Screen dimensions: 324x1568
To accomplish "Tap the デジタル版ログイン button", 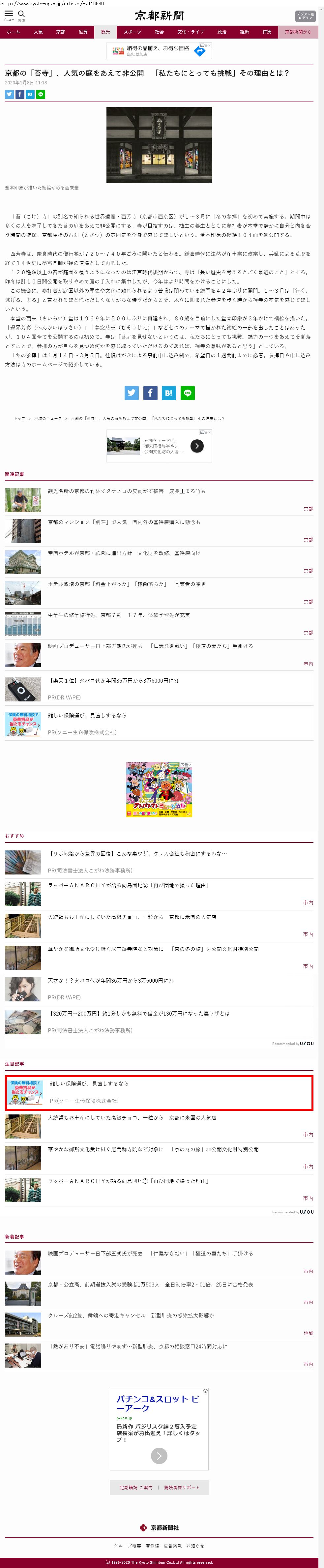I will click(305, 16).
